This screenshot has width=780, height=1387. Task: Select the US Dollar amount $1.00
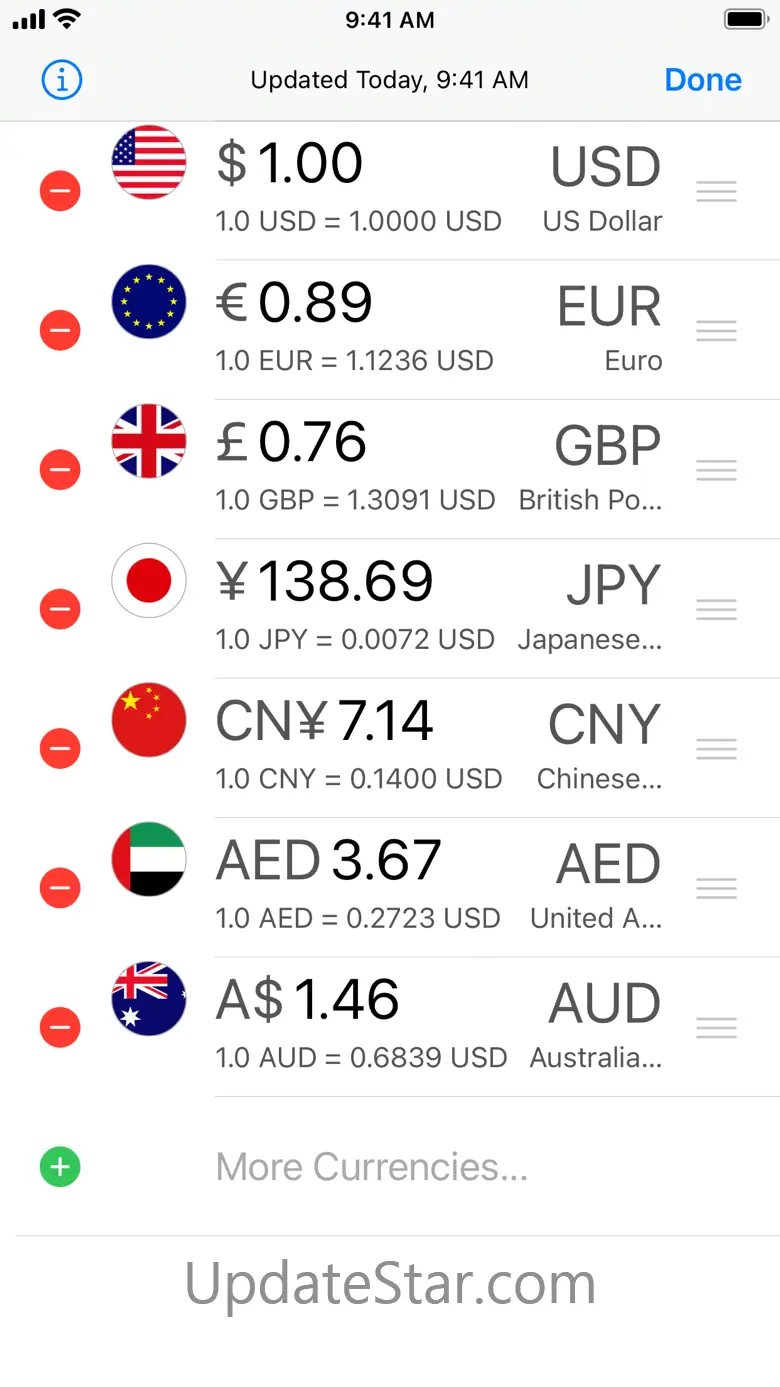(290, 164)
